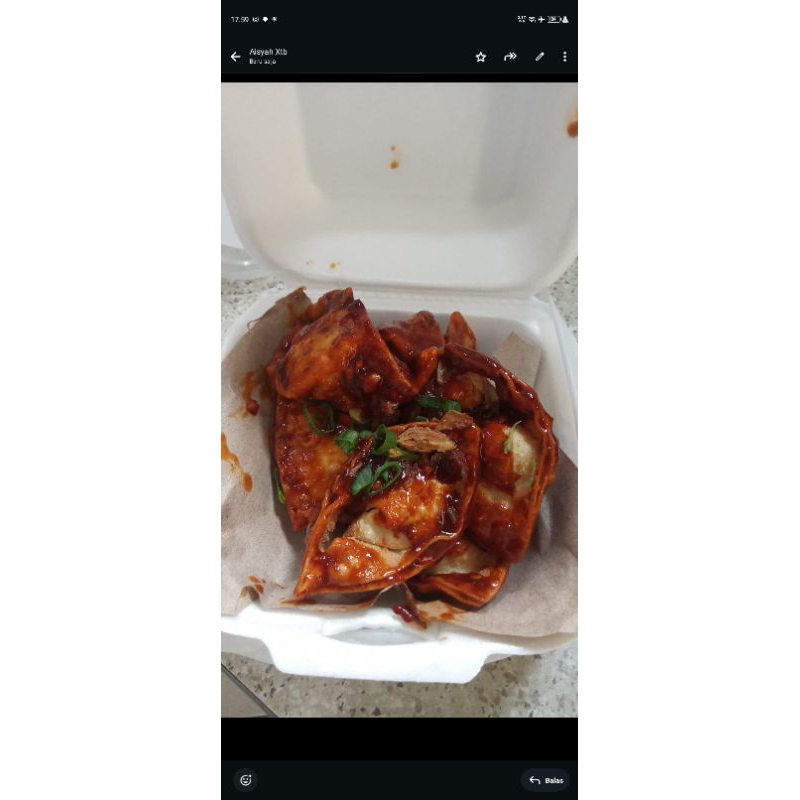Star this photo message
The width and height of the screenshot is (800, 800).
click(481, 57)
